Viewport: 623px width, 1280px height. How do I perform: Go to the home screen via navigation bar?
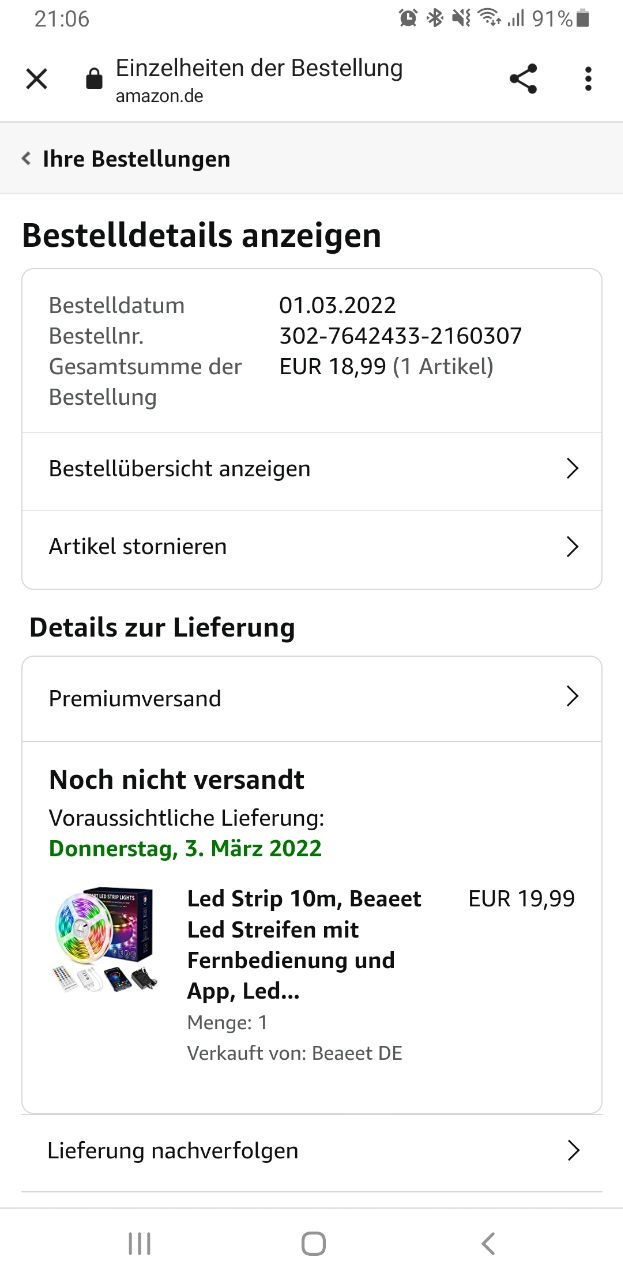tap(314, 1243)
